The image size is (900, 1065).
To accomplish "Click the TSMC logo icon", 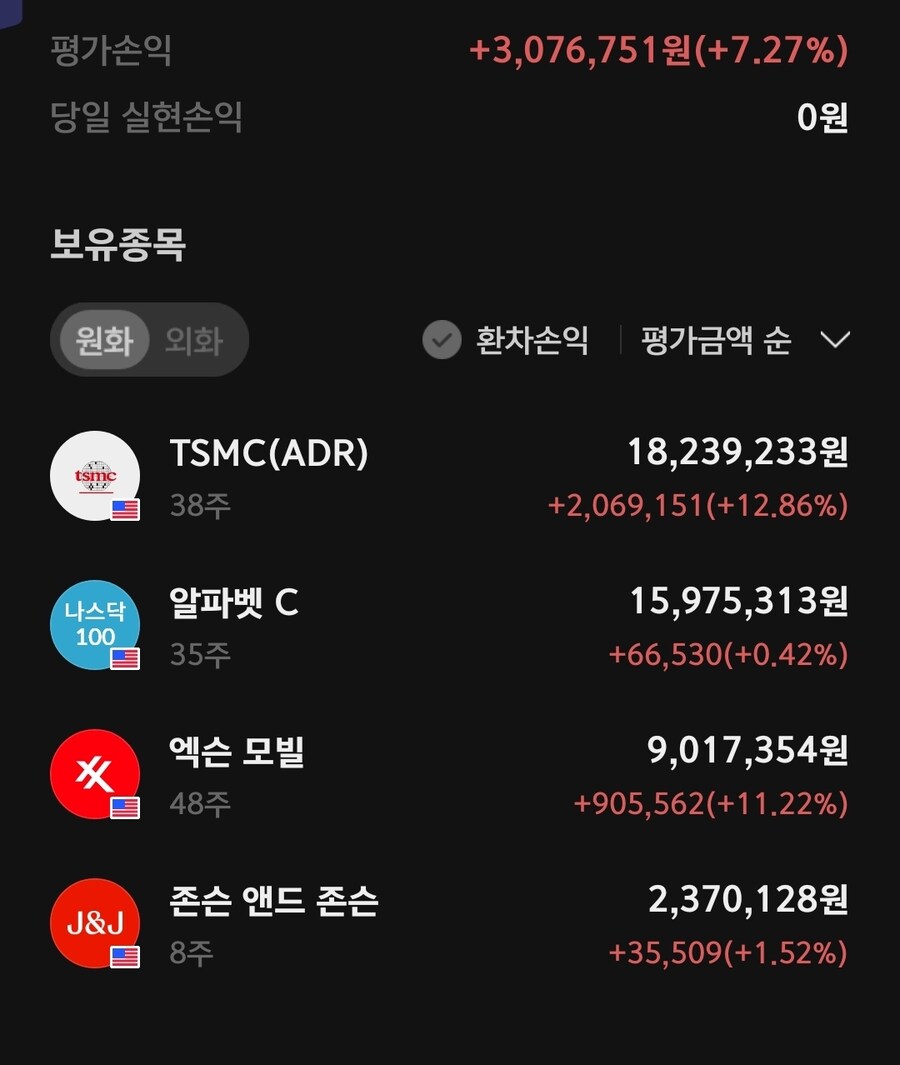I will click(x=95, y=476).
